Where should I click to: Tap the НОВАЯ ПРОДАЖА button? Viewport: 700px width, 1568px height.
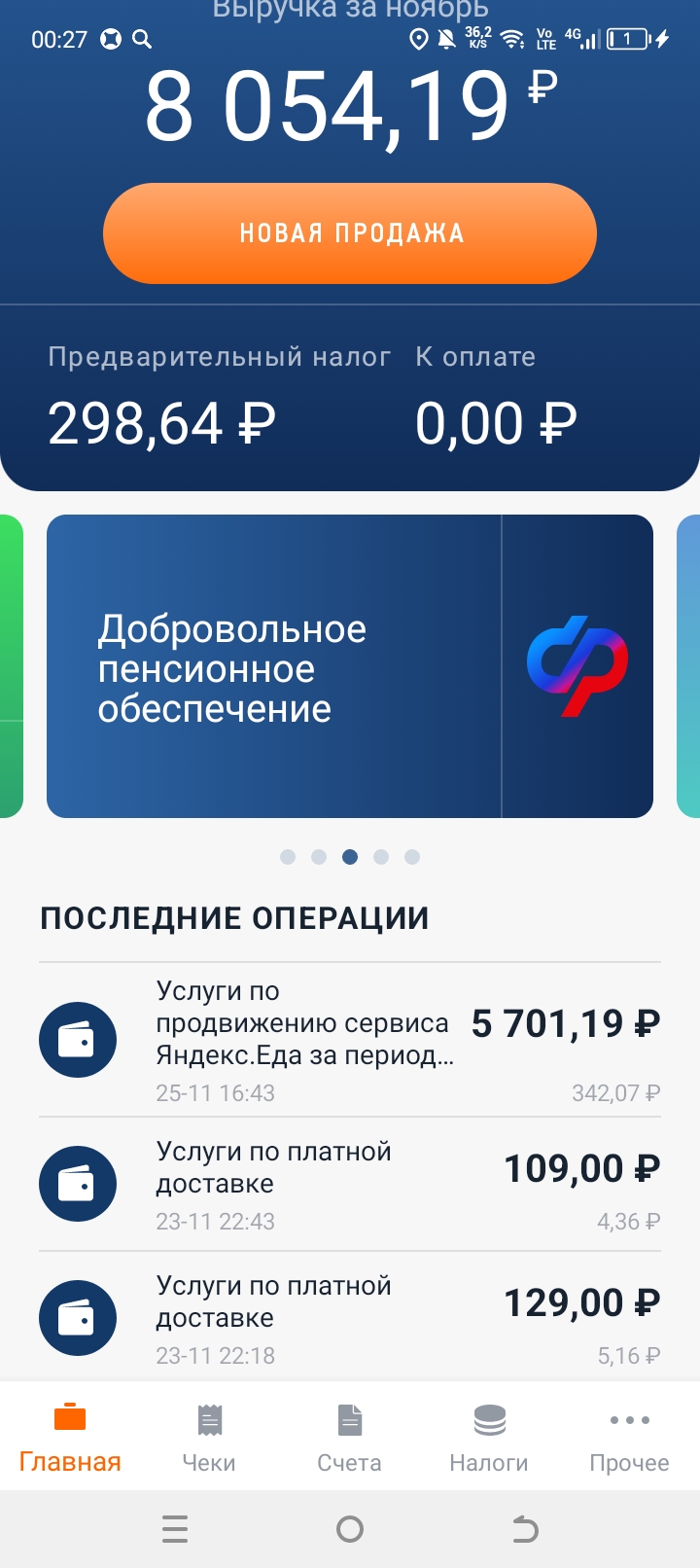pyautogui.click(x=350, y=233)
